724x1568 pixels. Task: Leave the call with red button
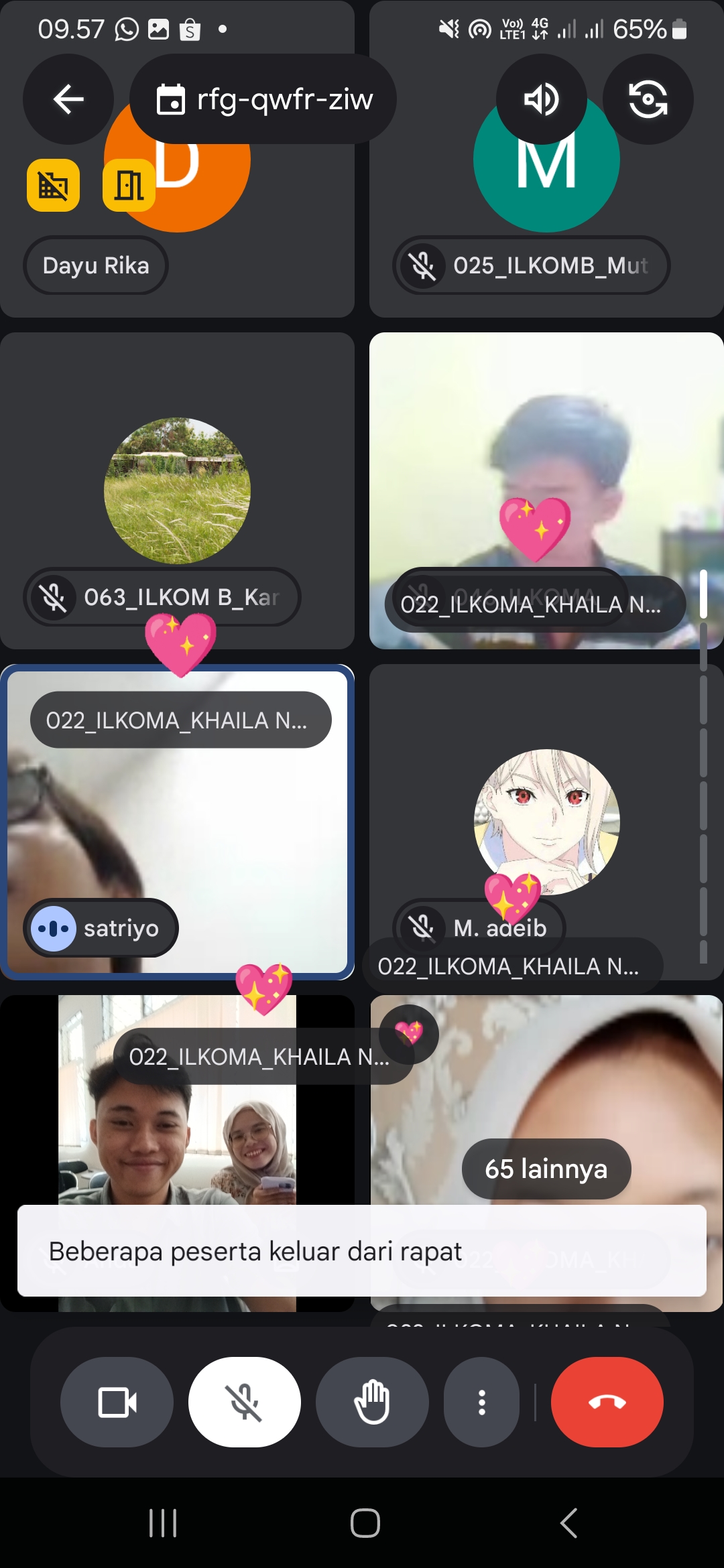point(607,1402)
